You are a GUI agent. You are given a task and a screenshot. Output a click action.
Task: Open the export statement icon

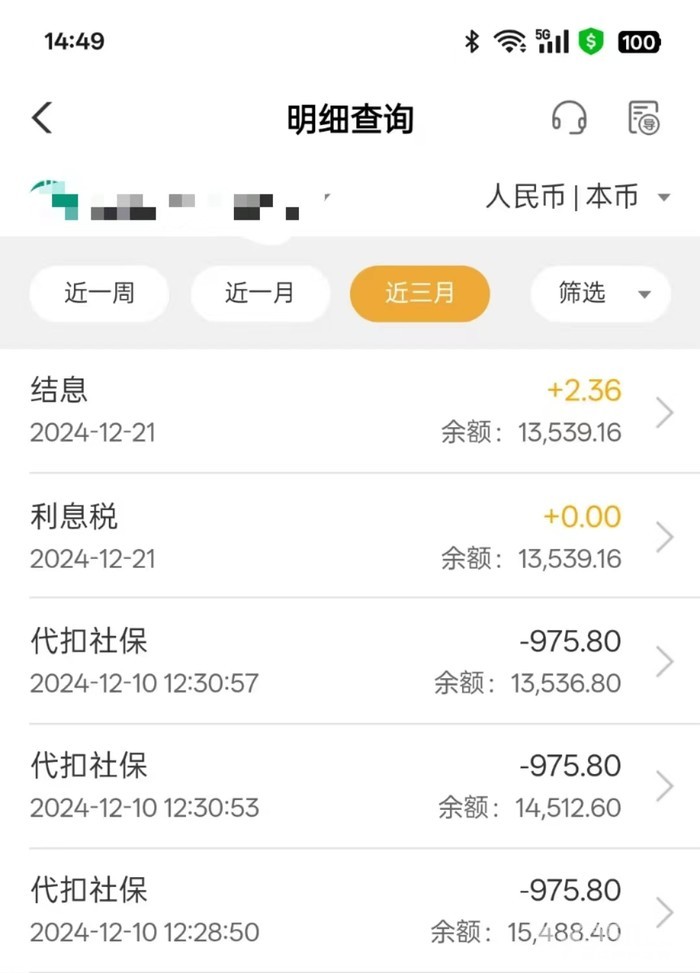(x=644, y=118)
